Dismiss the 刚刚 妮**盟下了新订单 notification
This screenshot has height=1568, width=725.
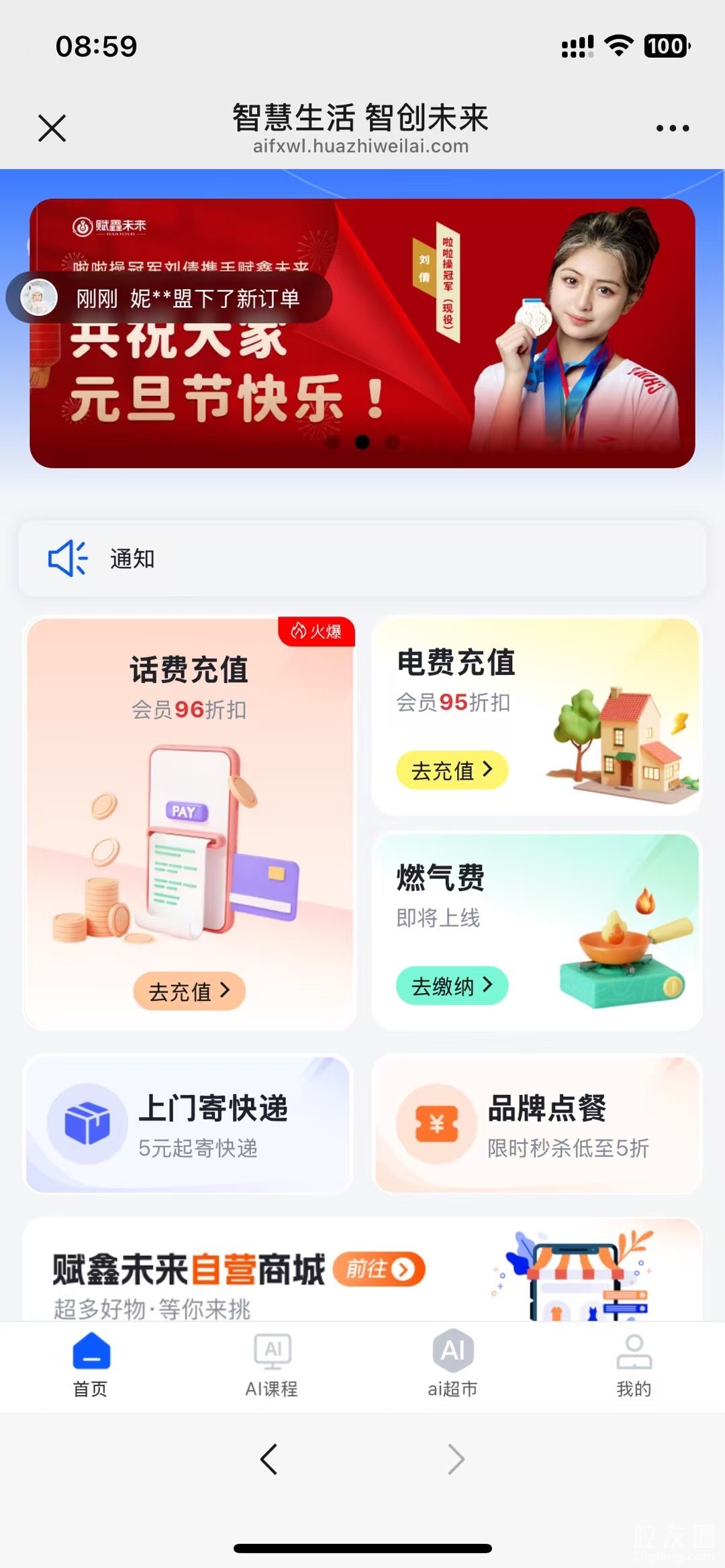(x=169, y=298)
